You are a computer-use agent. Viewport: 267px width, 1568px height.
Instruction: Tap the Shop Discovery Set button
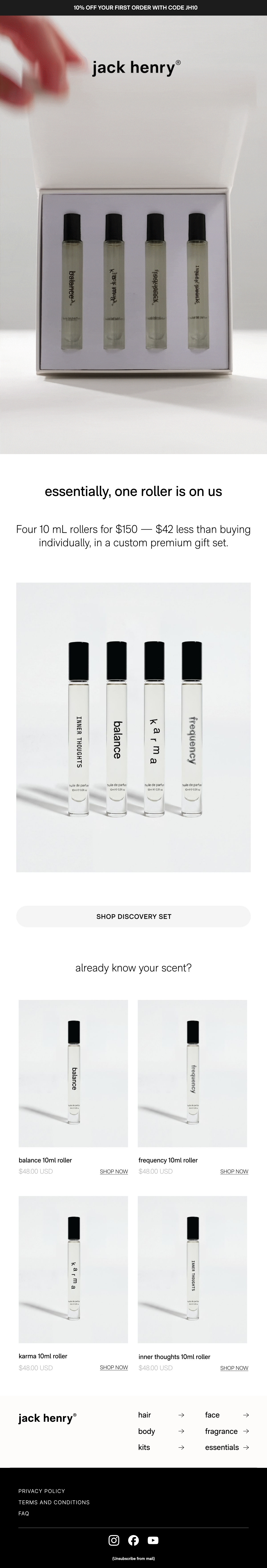coord(133,916)
